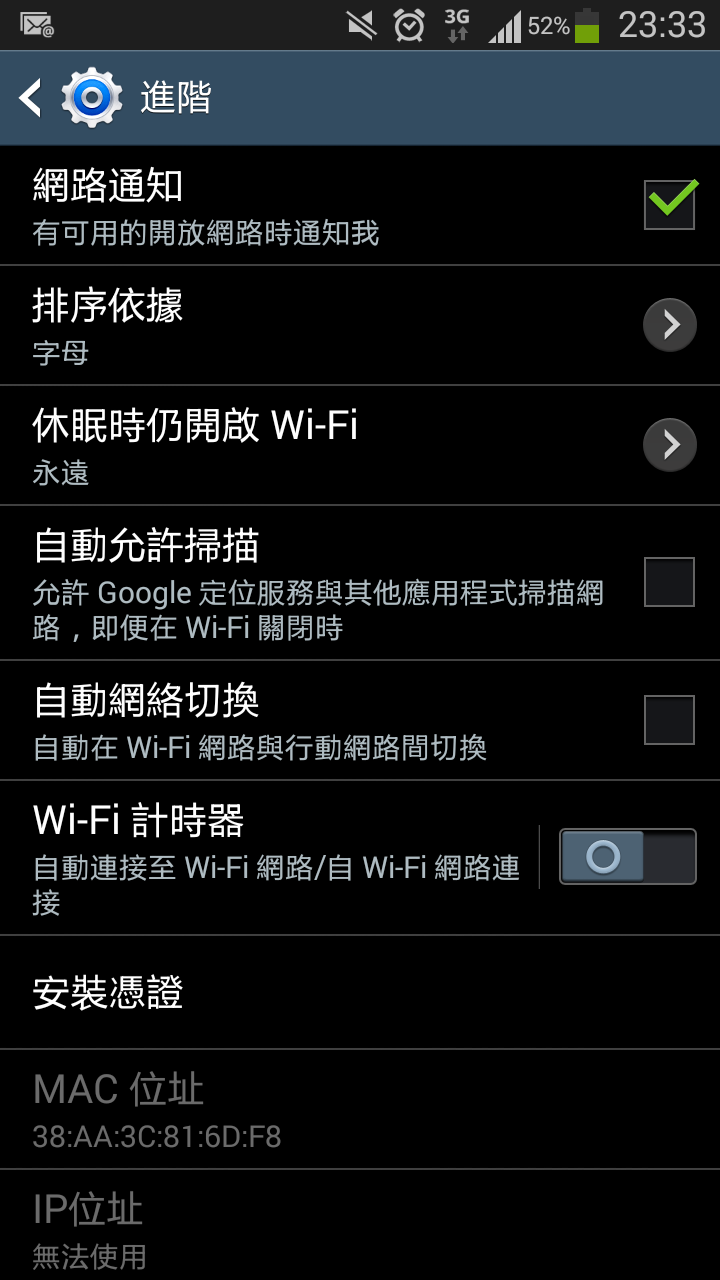Enable the 自動允許掃描 checkbox
Image resolution: width=720 pixels, height=1280 pixels.
(x=669, y=582)
